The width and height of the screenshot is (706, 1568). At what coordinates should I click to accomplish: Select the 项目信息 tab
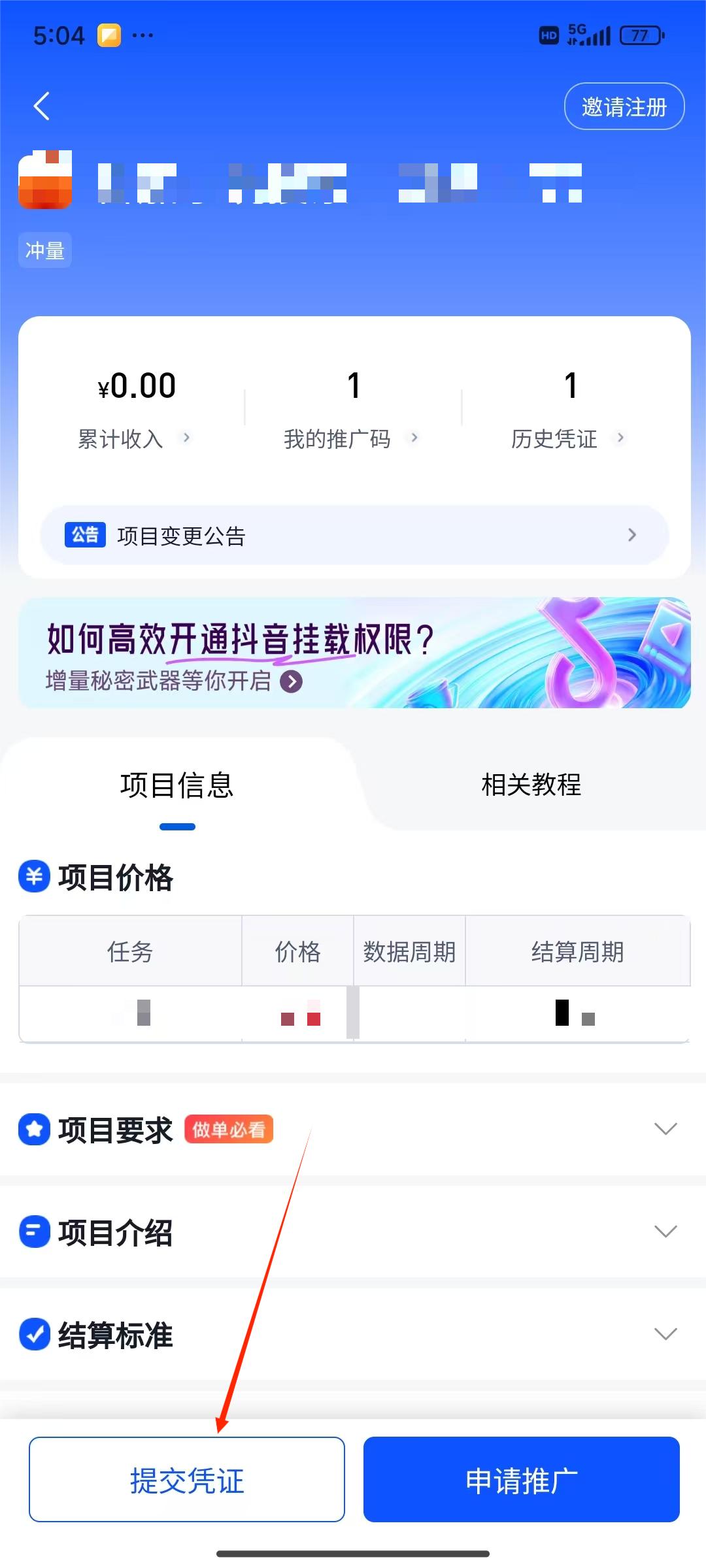coord(176,785)
